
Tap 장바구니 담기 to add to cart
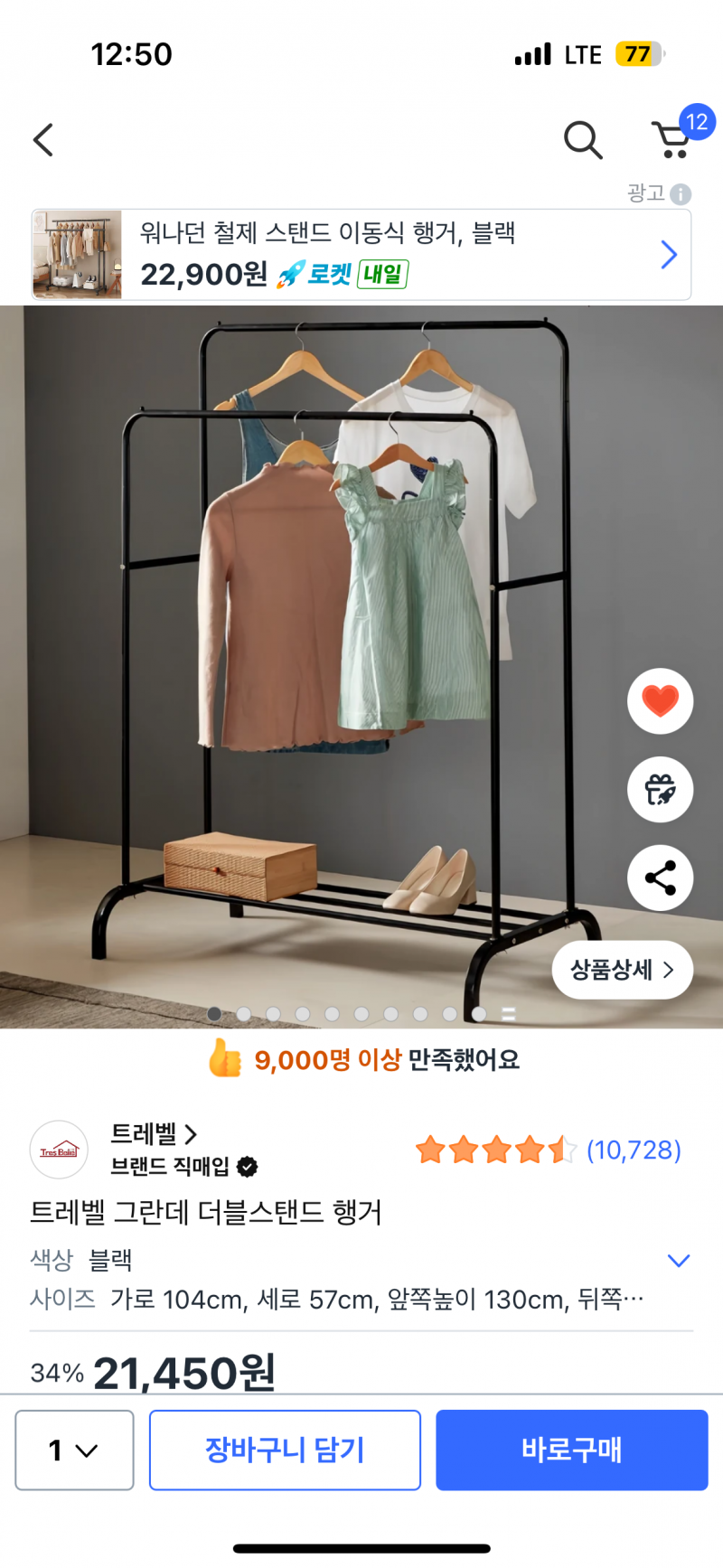(285, 1451)
